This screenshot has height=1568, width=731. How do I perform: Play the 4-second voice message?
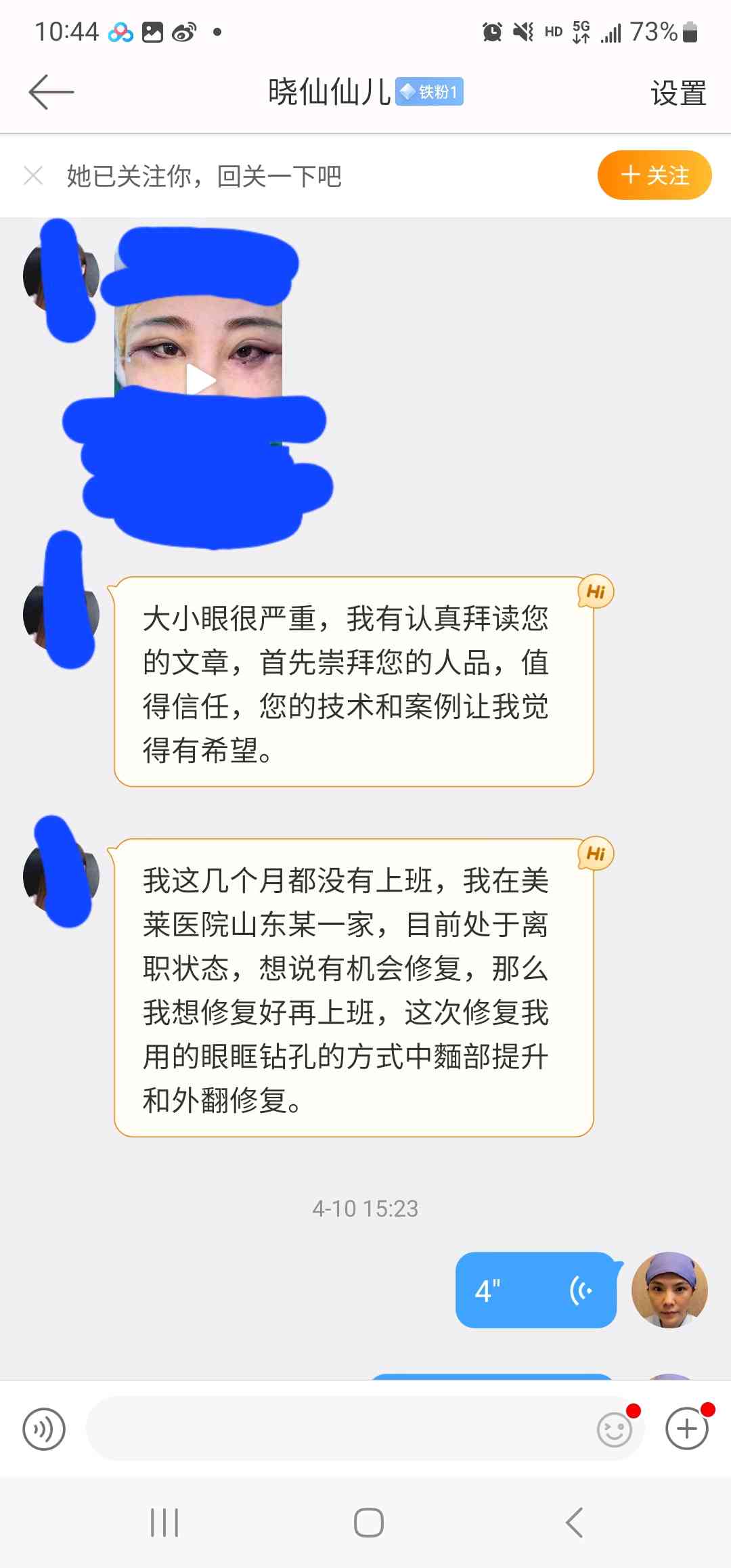(535, 1290)
